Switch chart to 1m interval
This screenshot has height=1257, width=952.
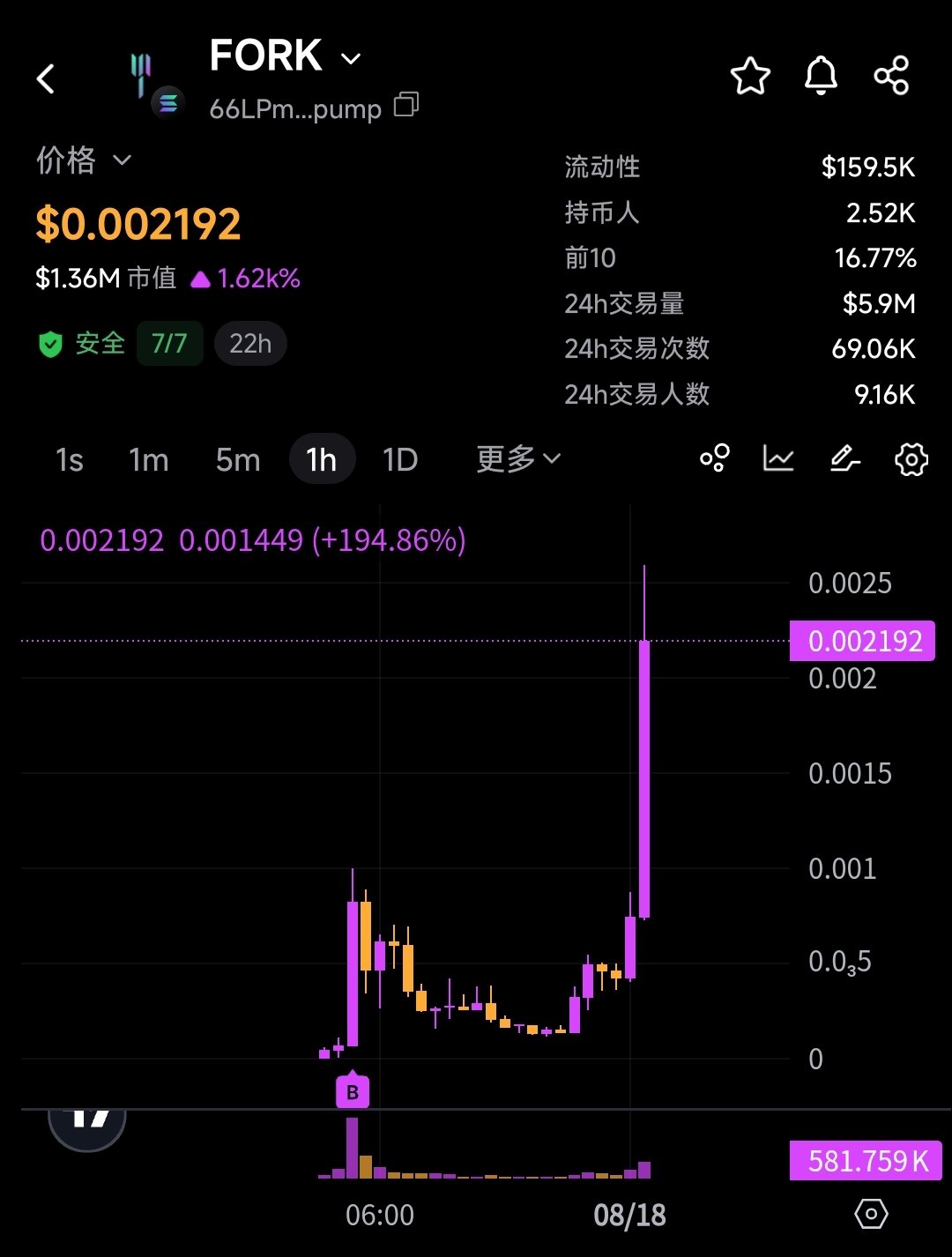148,459
